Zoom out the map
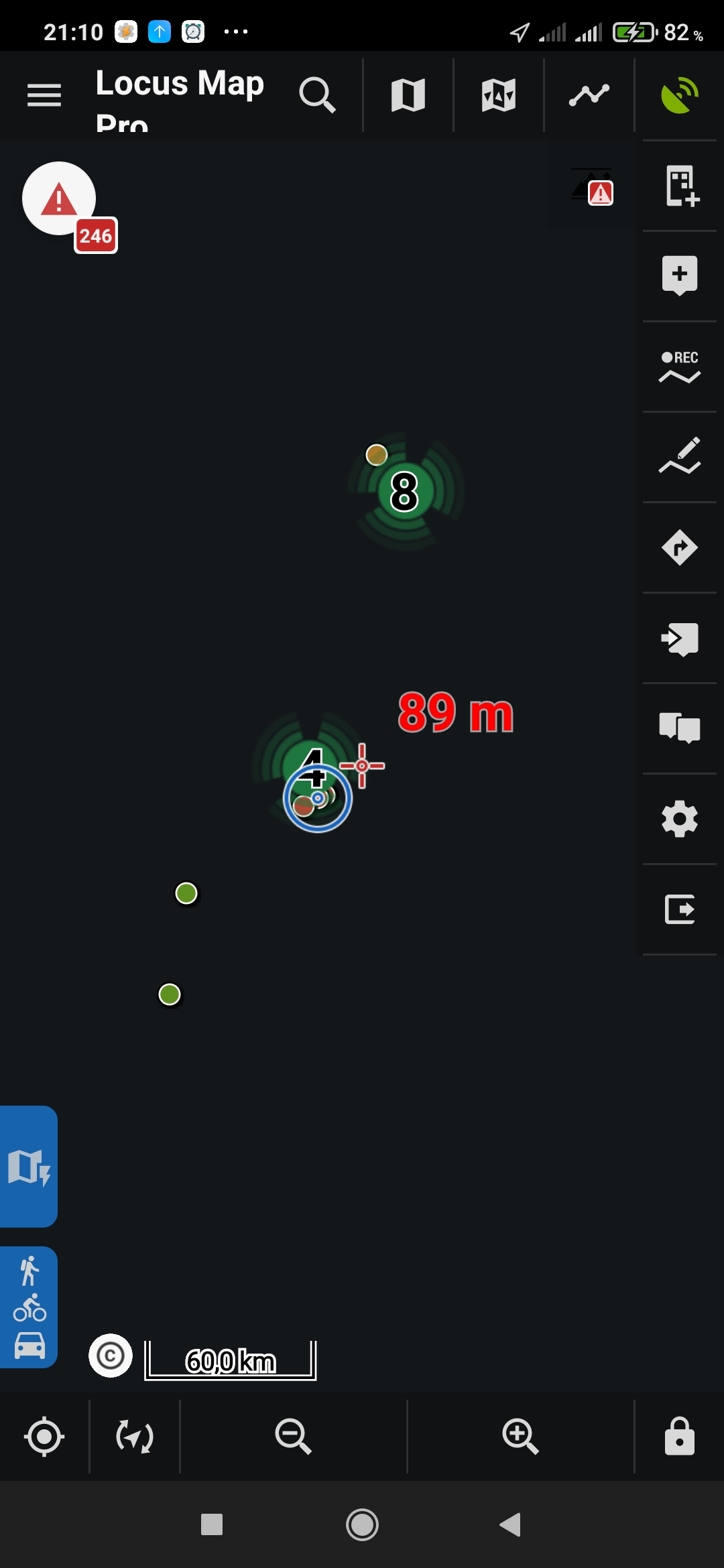This screenshot has width=724, height=1568. coord(293,1437)
